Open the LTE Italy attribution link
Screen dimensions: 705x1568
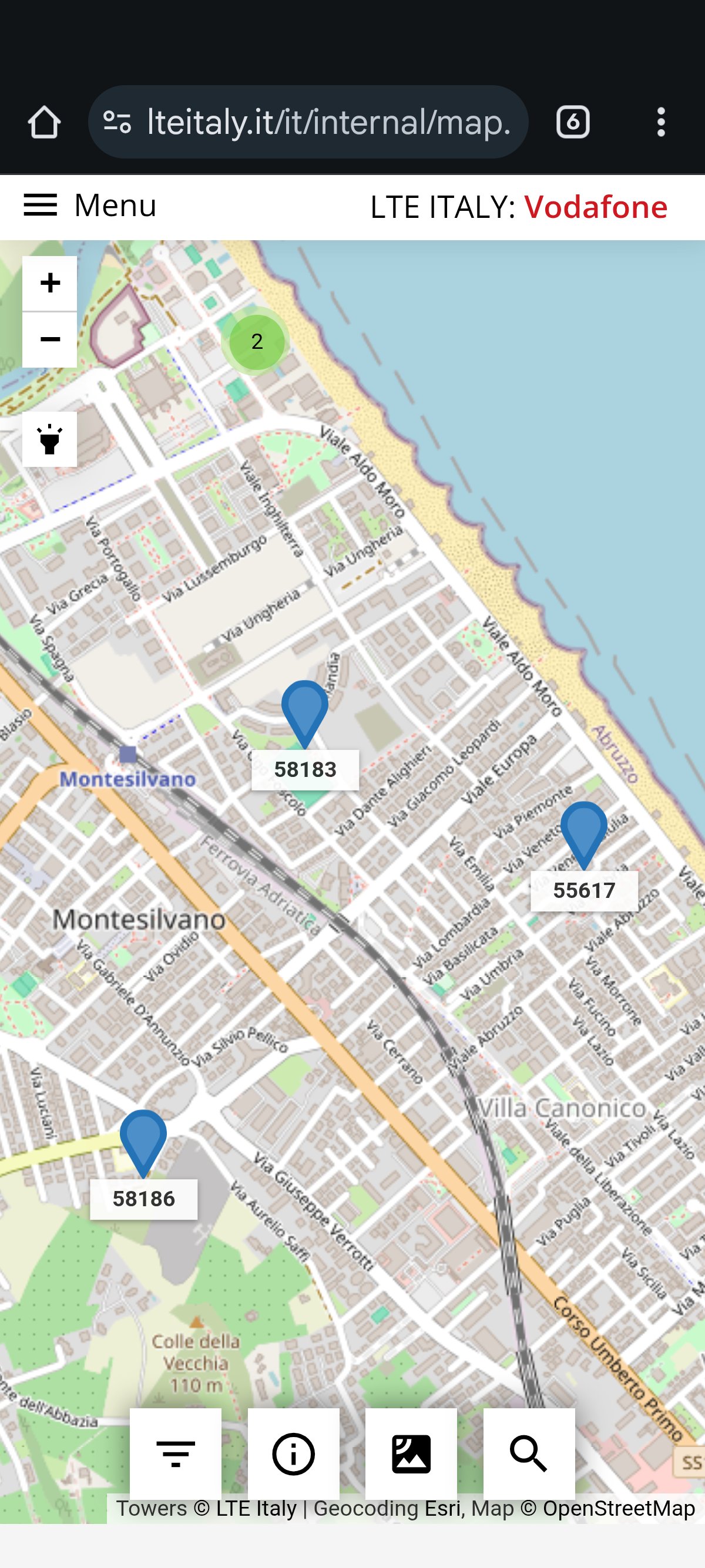click(256, 1508)
